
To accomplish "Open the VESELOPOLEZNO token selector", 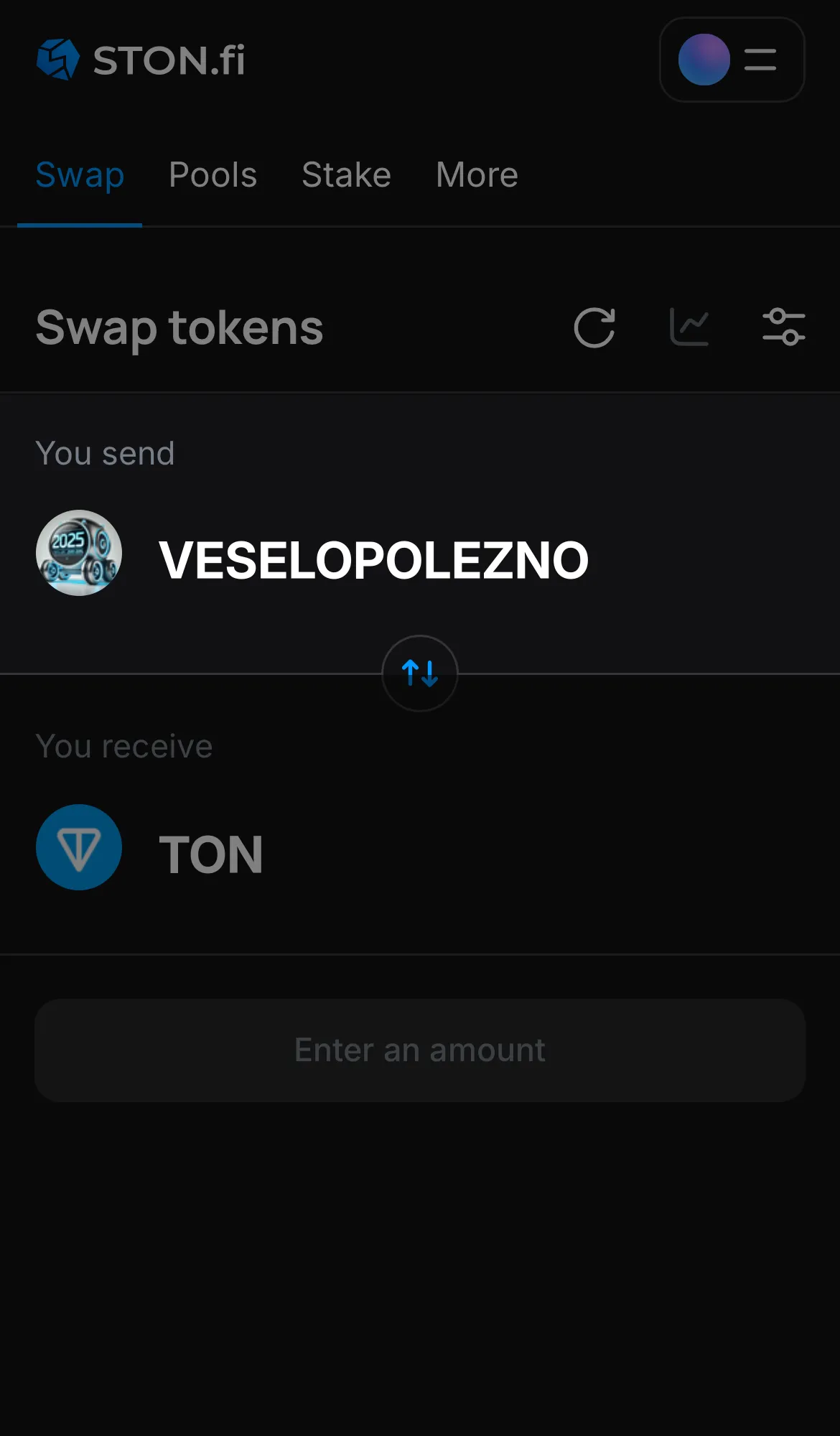I will (x=373, y=561).
